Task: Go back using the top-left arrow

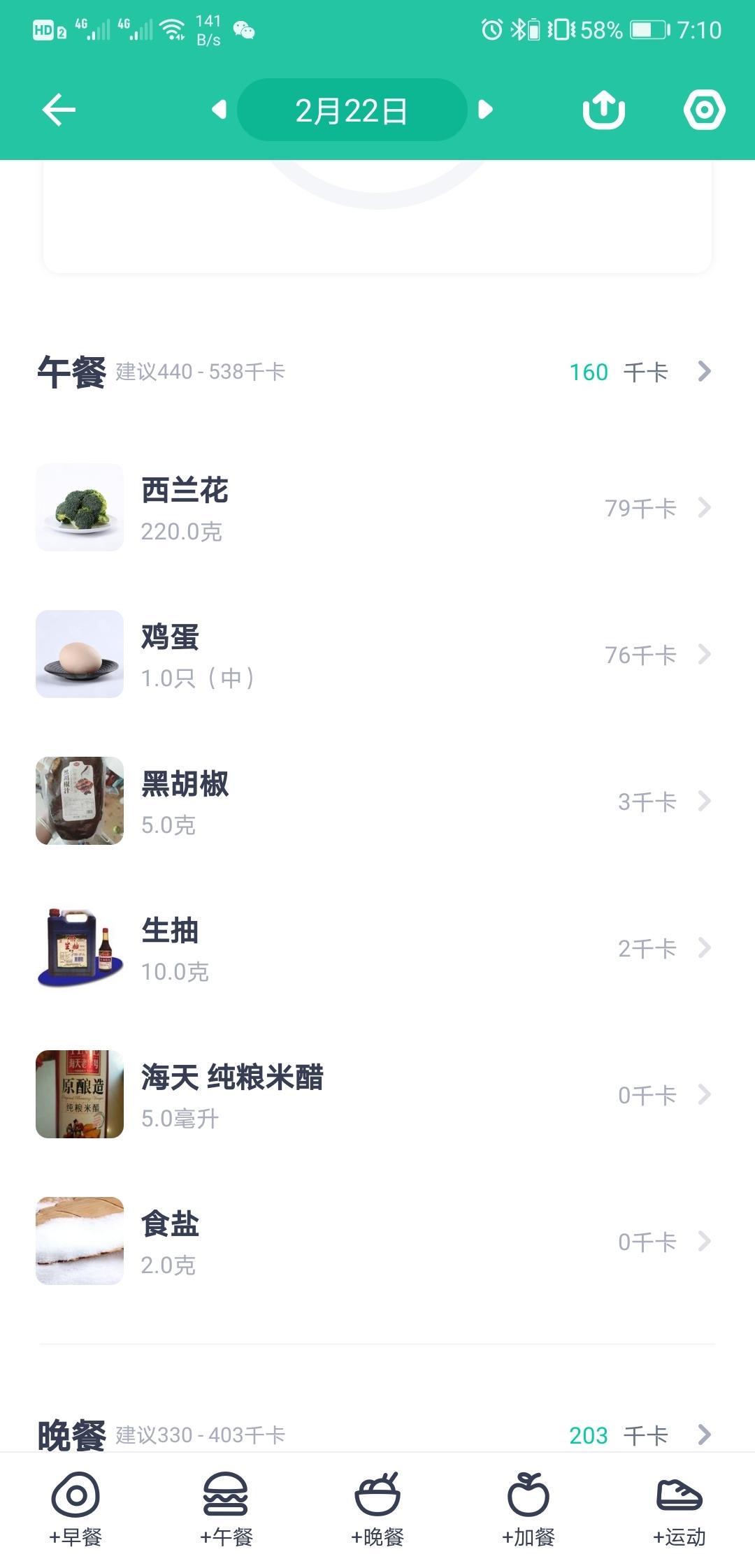Action: click(59, 110)
